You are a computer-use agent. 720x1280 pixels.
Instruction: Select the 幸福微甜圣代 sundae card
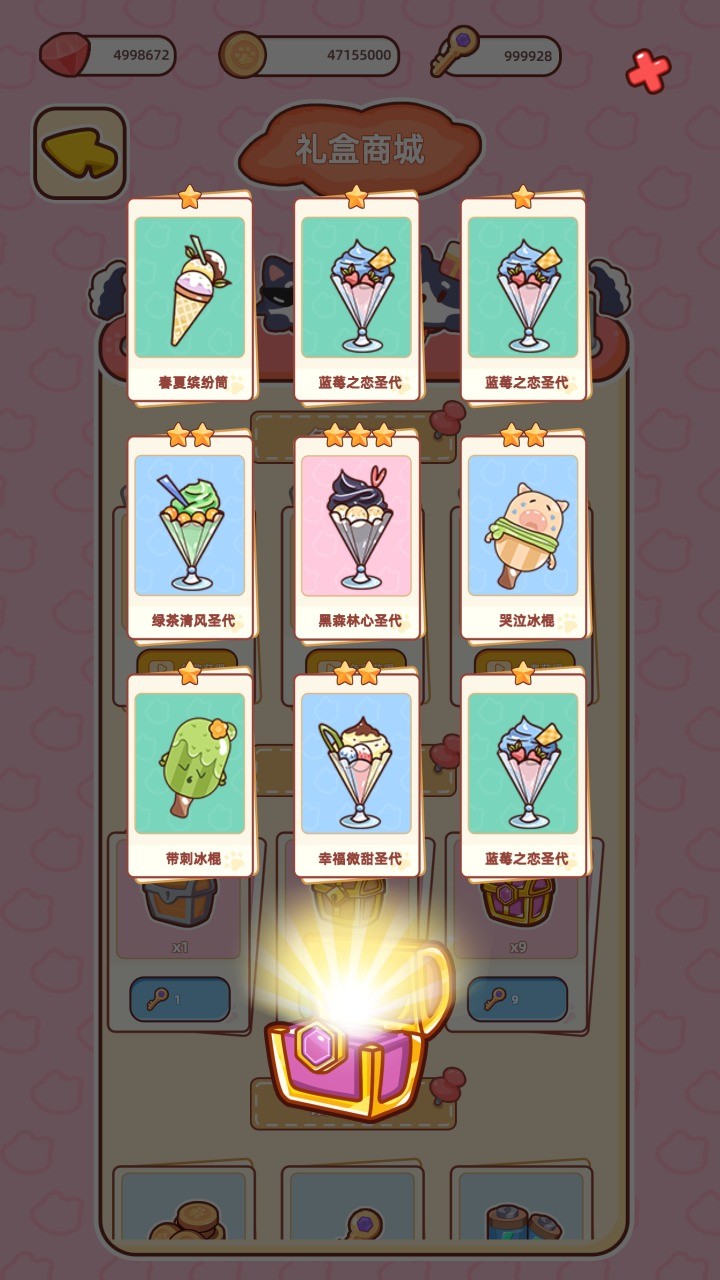357,773
